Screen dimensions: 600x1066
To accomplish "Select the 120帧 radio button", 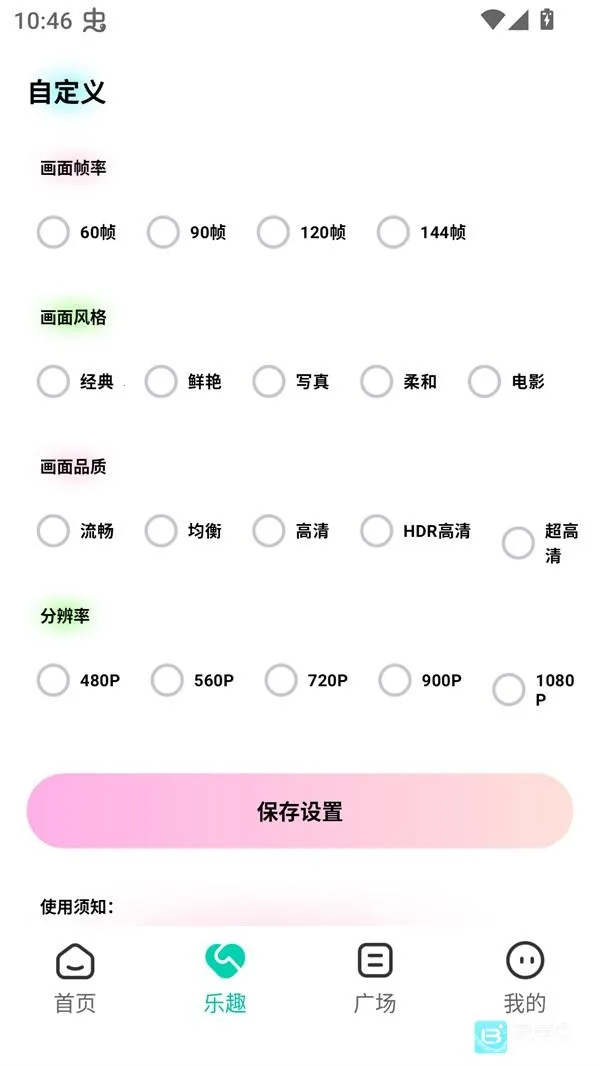I will coord(273,232).
